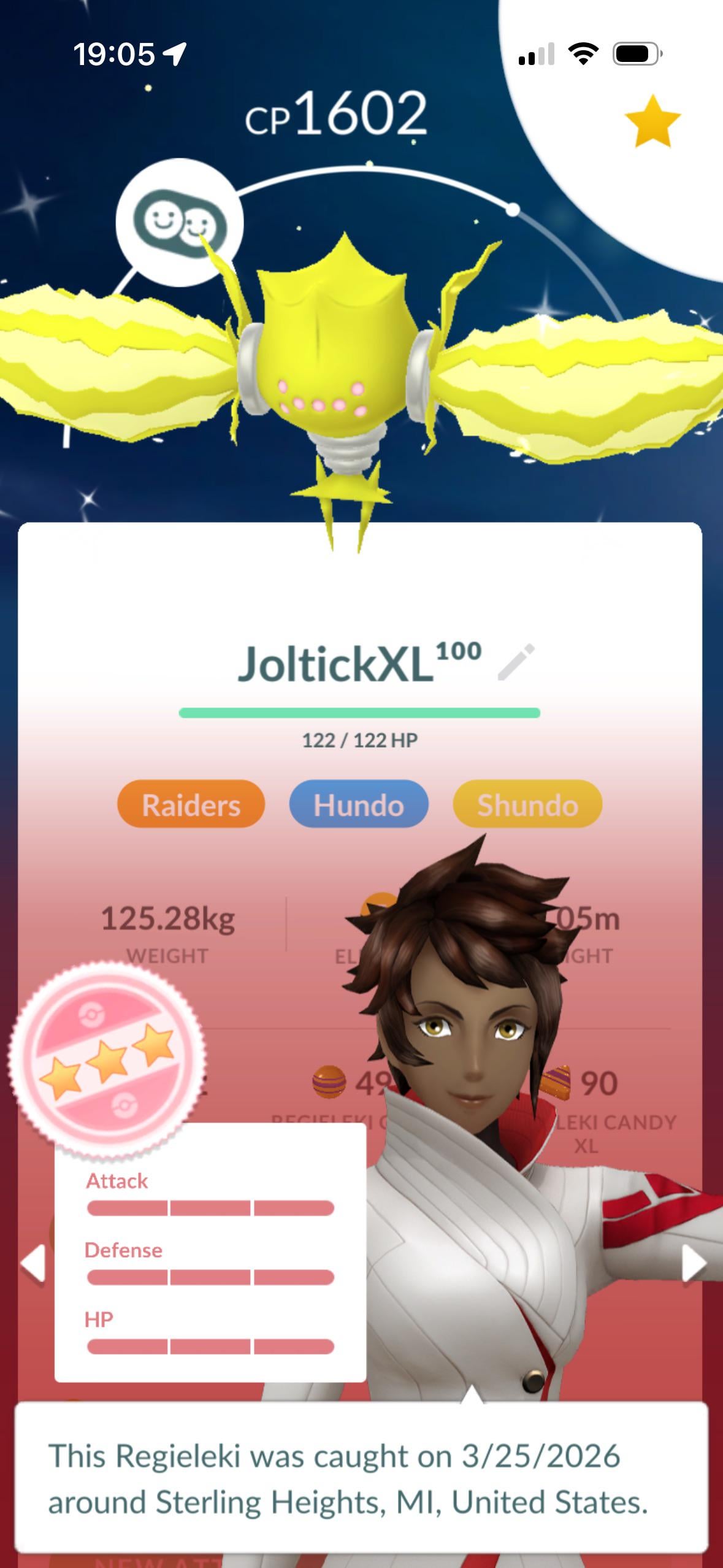The width and height of the screenshot is (723, 1568).
Task: Dismiss the appraisal caught-on message box
Action: click(361, 1477)
